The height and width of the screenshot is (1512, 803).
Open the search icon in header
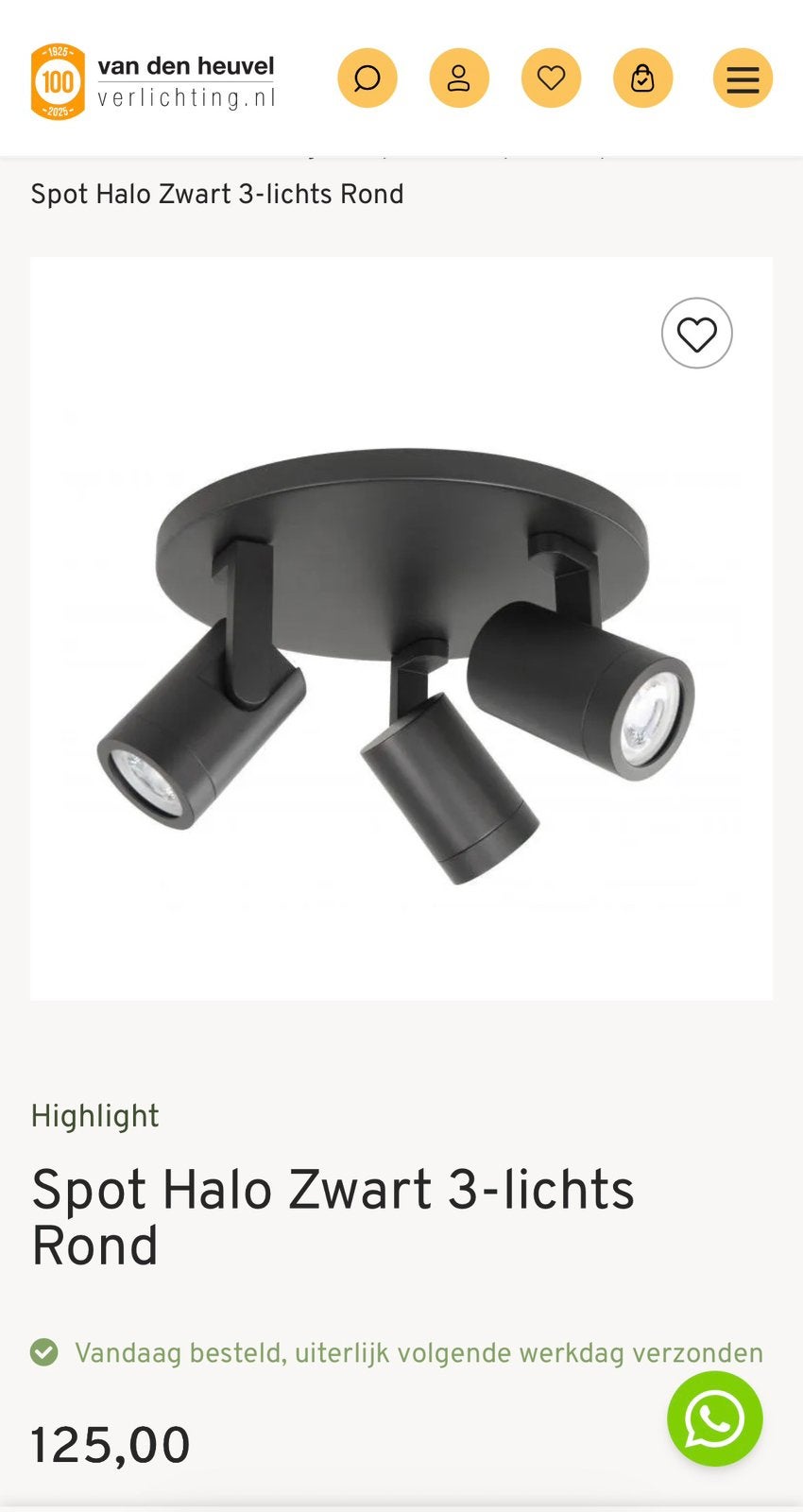[x=367, y=78]
